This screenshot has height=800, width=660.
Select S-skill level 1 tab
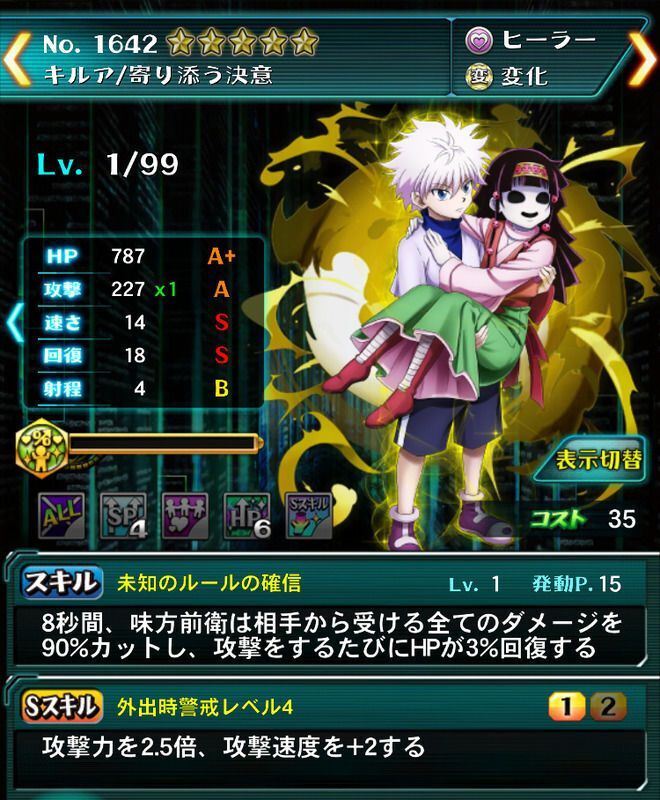click(x=568, y=708)
